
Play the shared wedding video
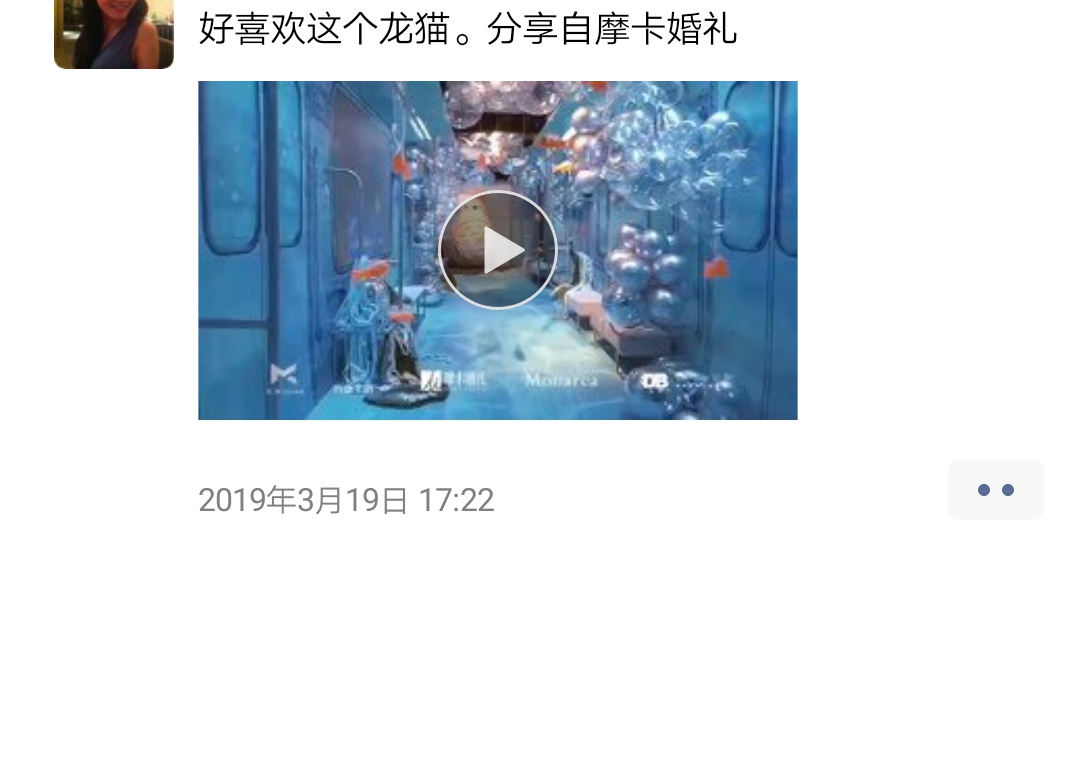point(497,250)
